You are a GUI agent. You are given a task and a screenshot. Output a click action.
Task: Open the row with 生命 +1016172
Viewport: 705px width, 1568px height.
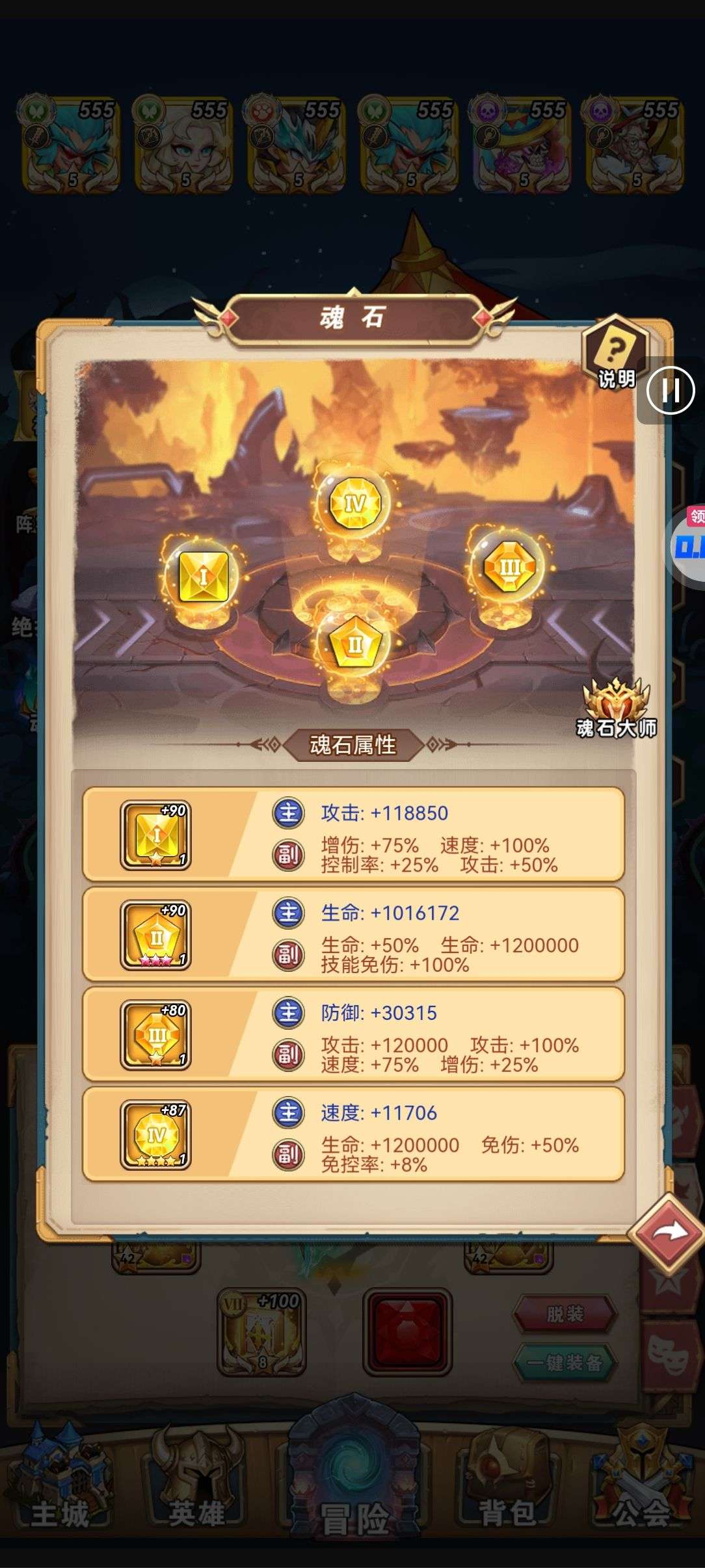click(353, 935)
